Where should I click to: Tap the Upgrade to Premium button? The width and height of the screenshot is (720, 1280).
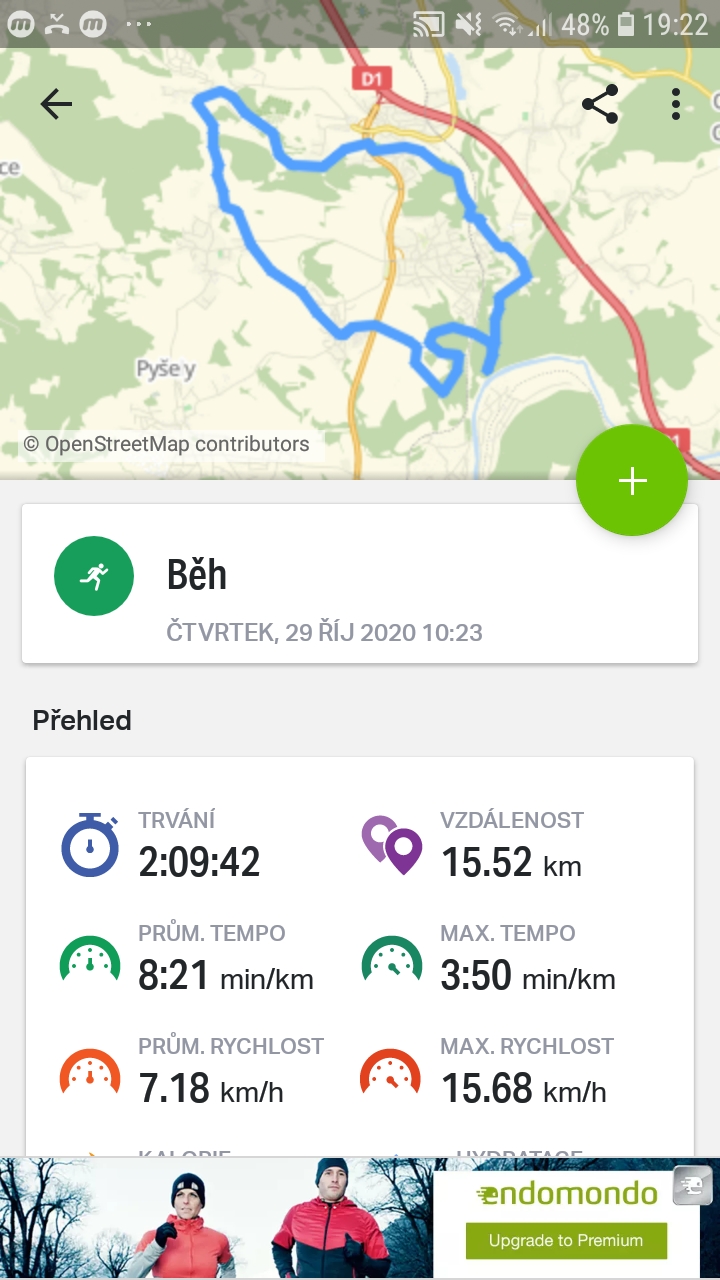(566, 1241)
